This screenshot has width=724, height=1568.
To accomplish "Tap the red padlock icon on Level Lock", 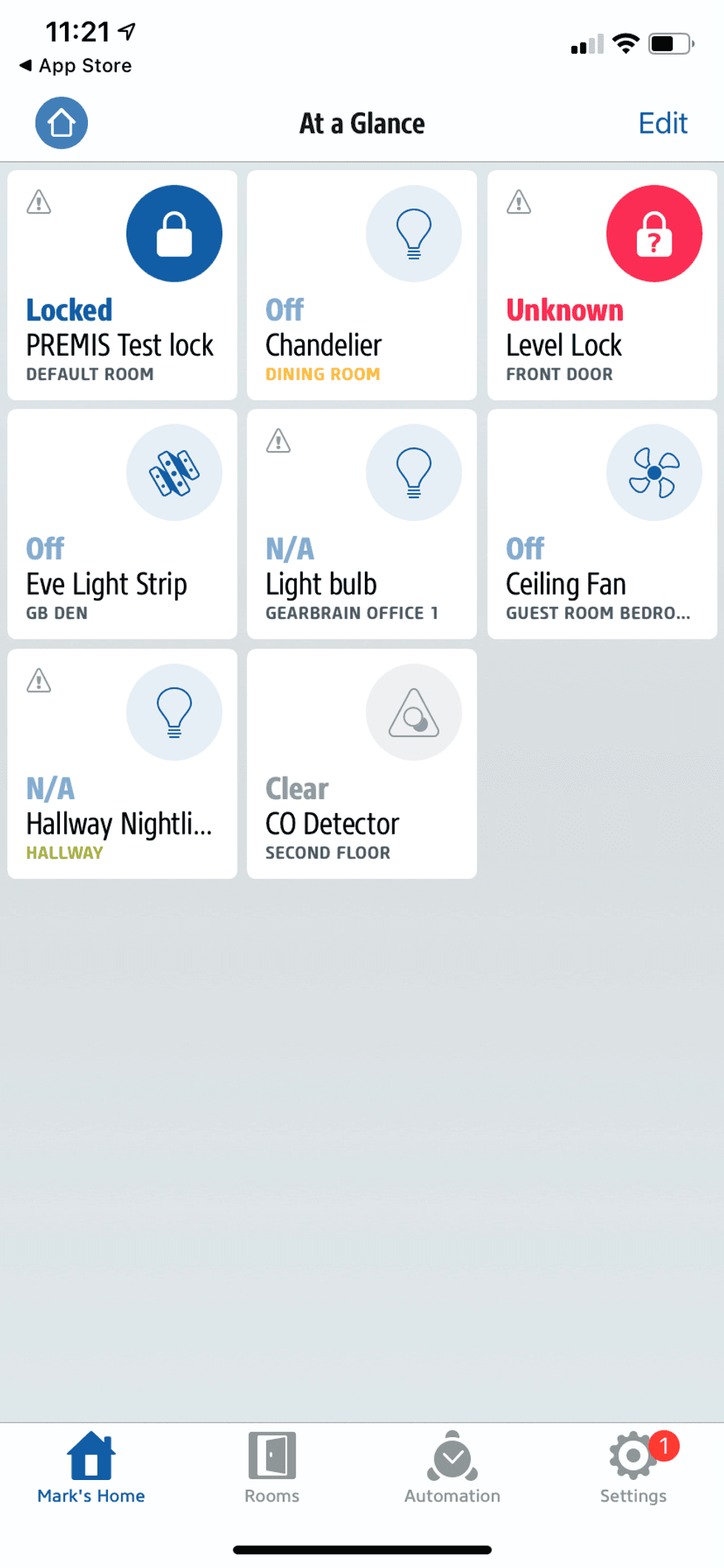I will point(653,233).
